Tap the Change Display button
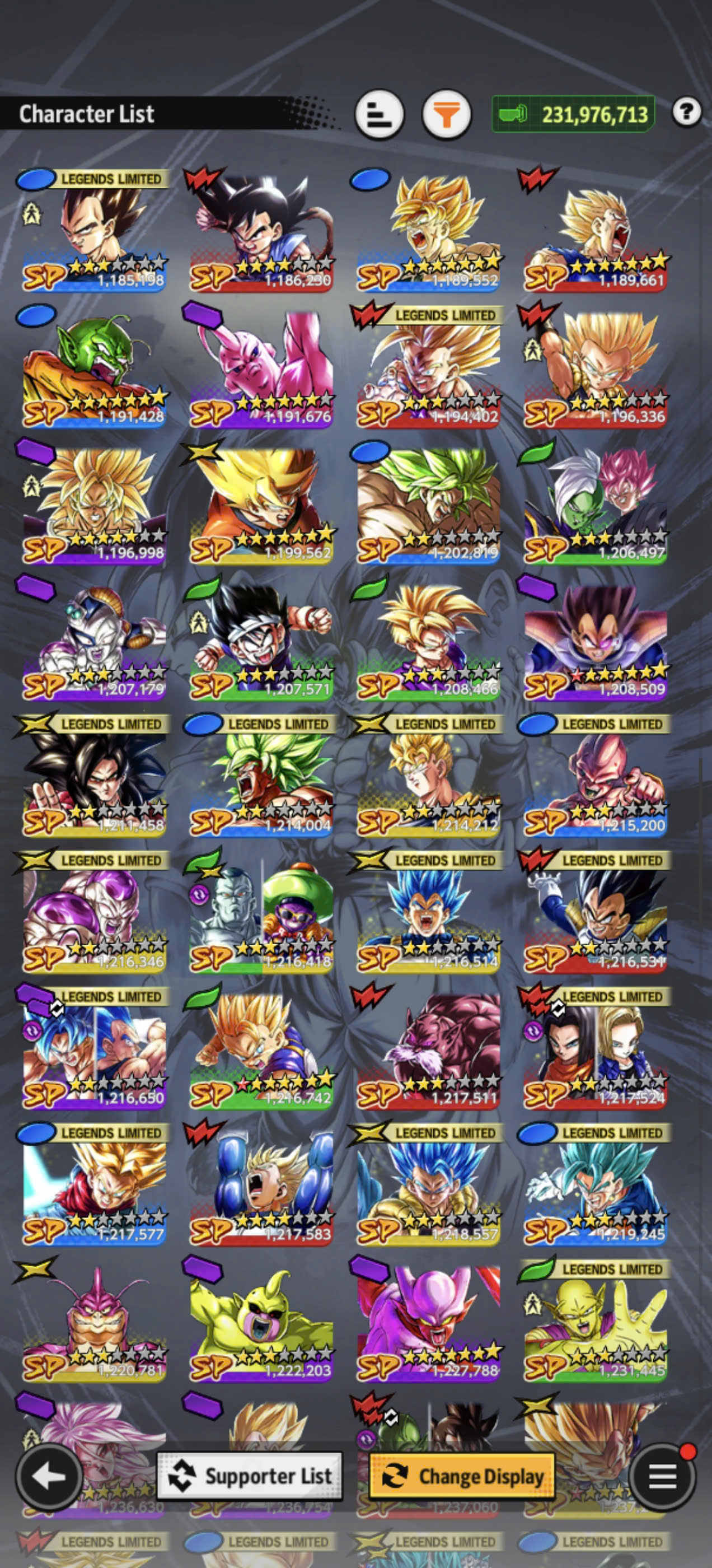The width and height of the screenshot is (712, 1568). tap(462, 1476)
